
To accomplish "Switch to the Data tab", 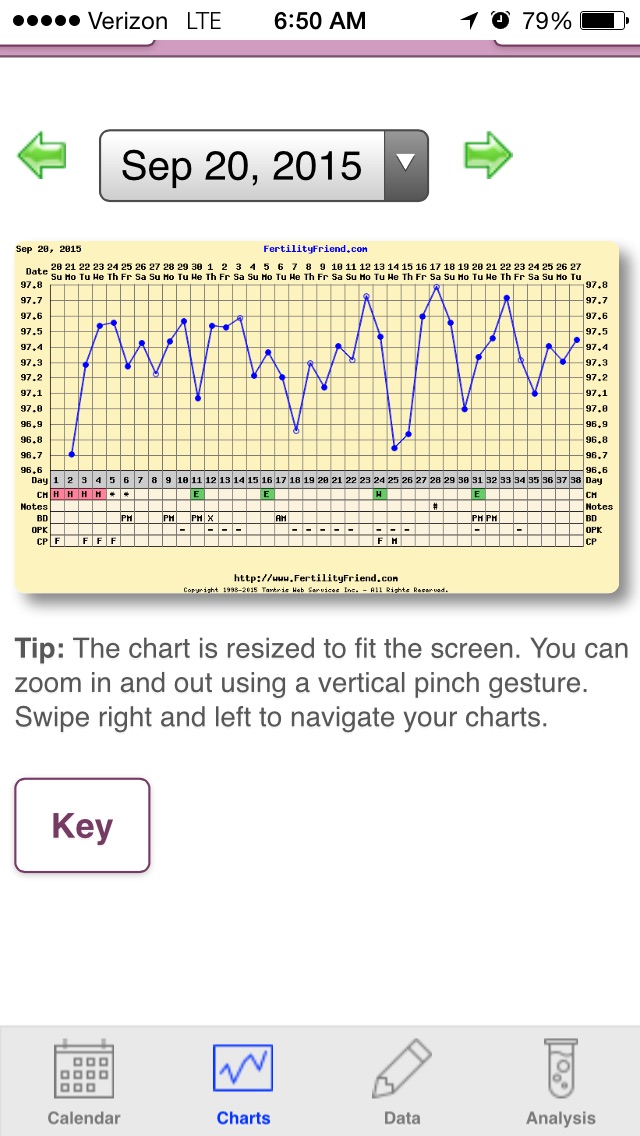I will point(402,1082).
